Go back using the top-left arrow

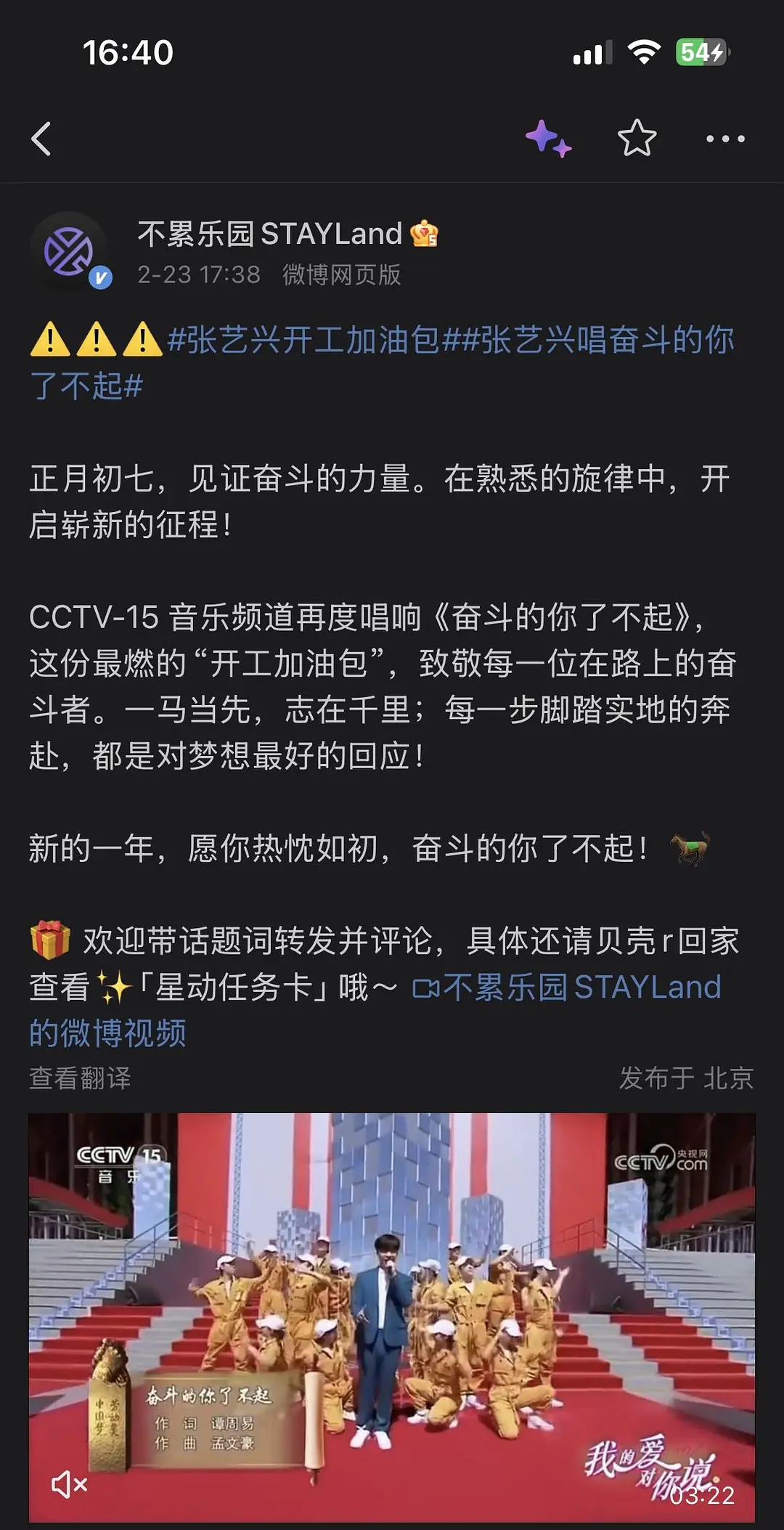point(42,139)
